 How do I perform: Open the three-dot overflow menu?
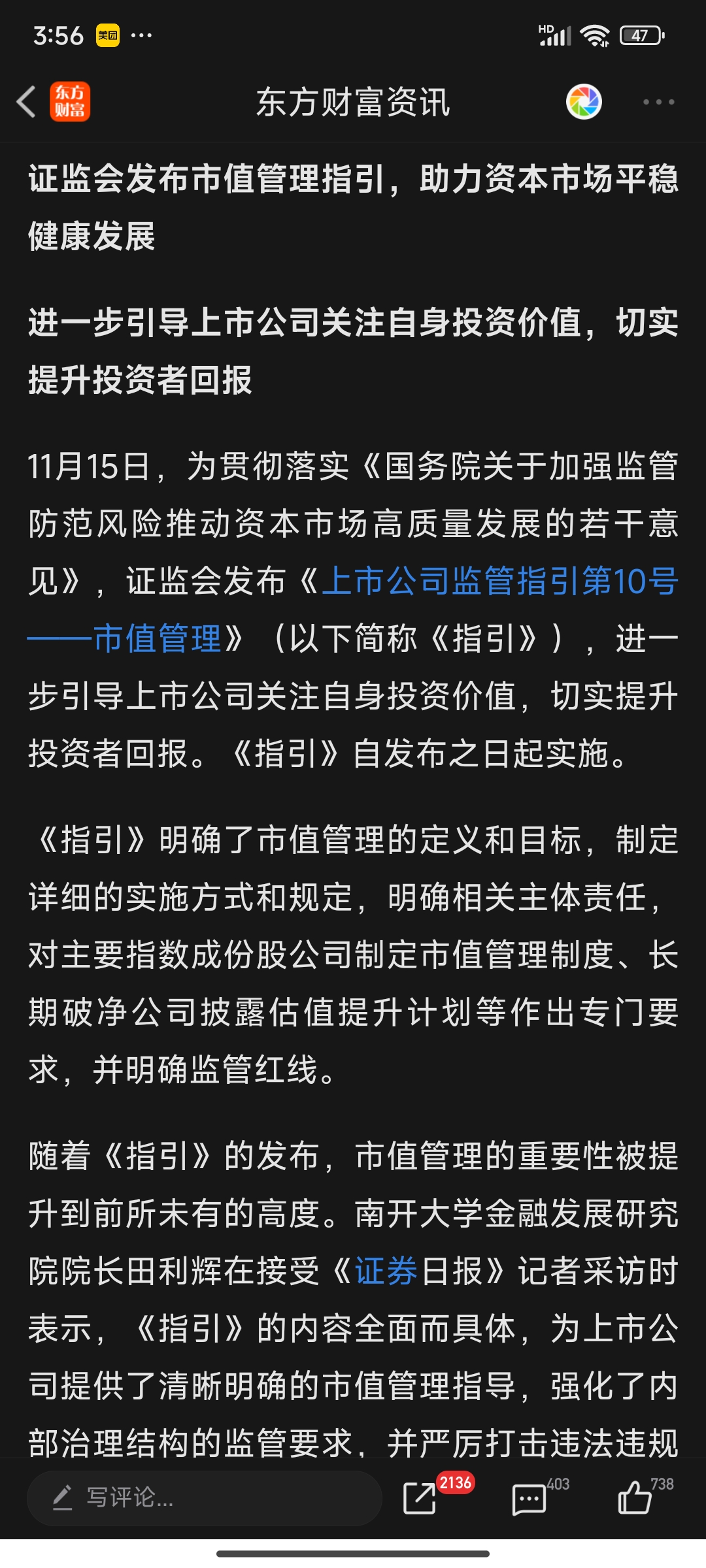[658, 102]
